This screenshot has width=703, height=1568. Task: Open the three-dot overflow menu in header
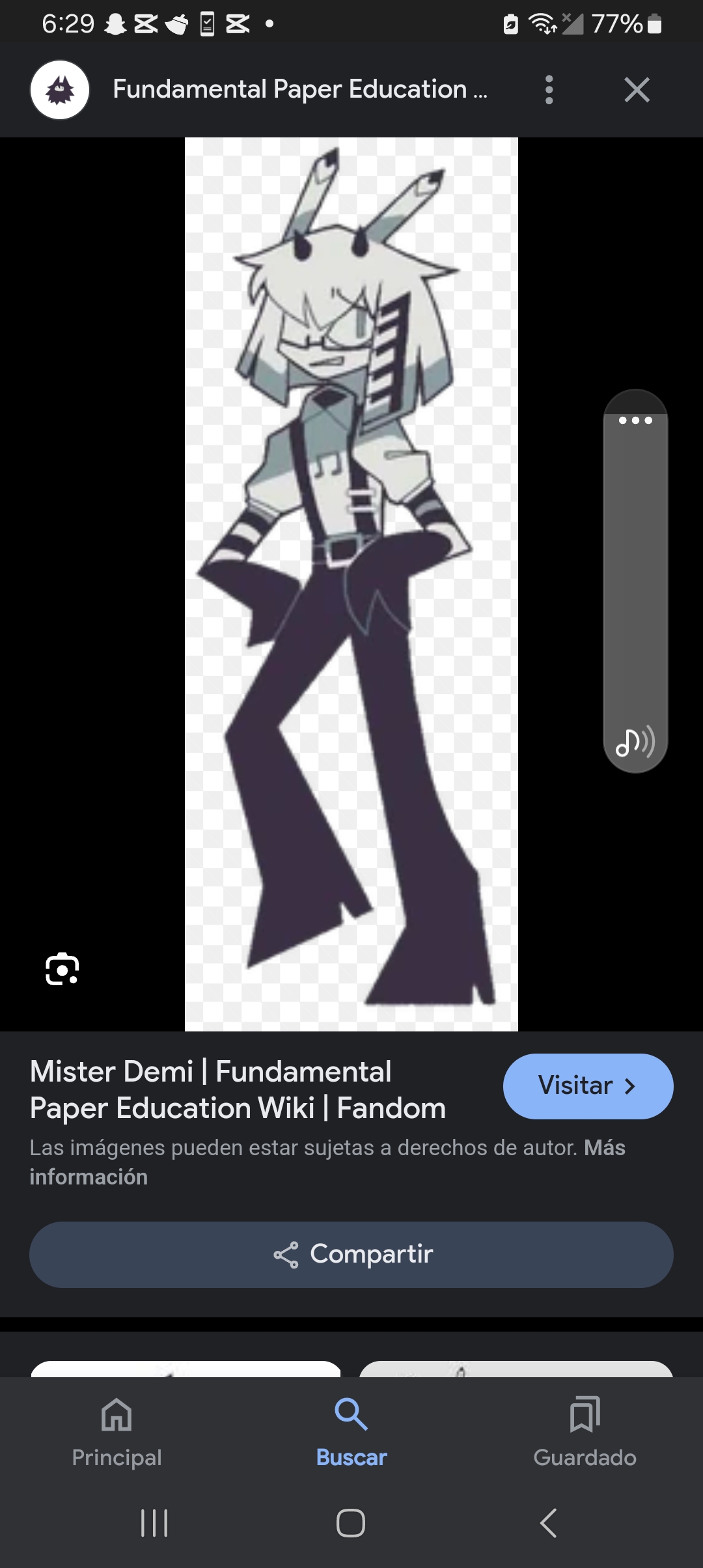tap(549, 90)
